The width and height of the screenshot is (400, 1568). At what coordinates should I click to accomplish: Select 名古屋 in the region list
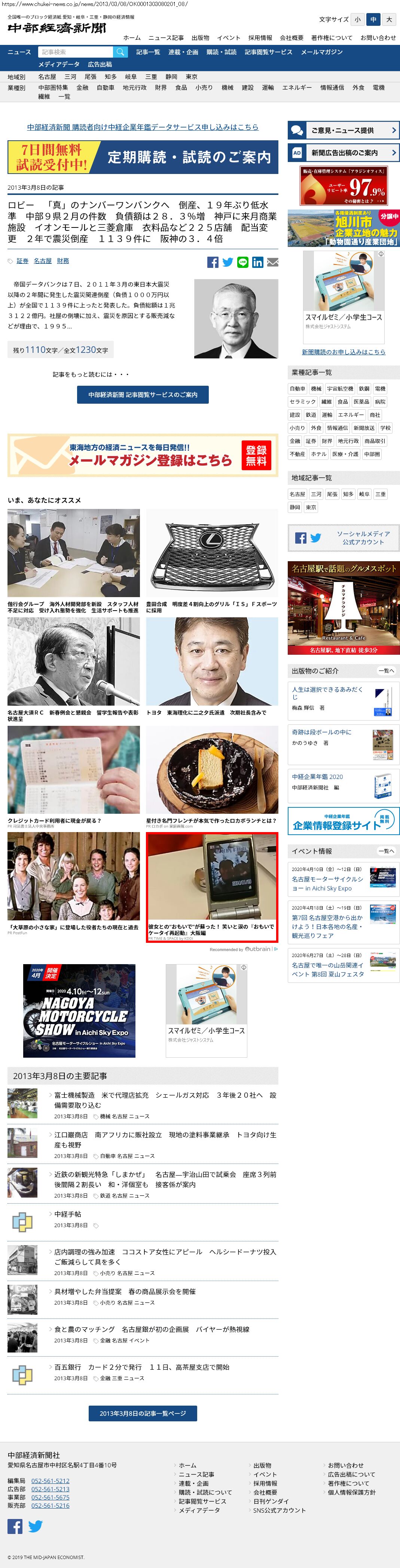[47, 77]
